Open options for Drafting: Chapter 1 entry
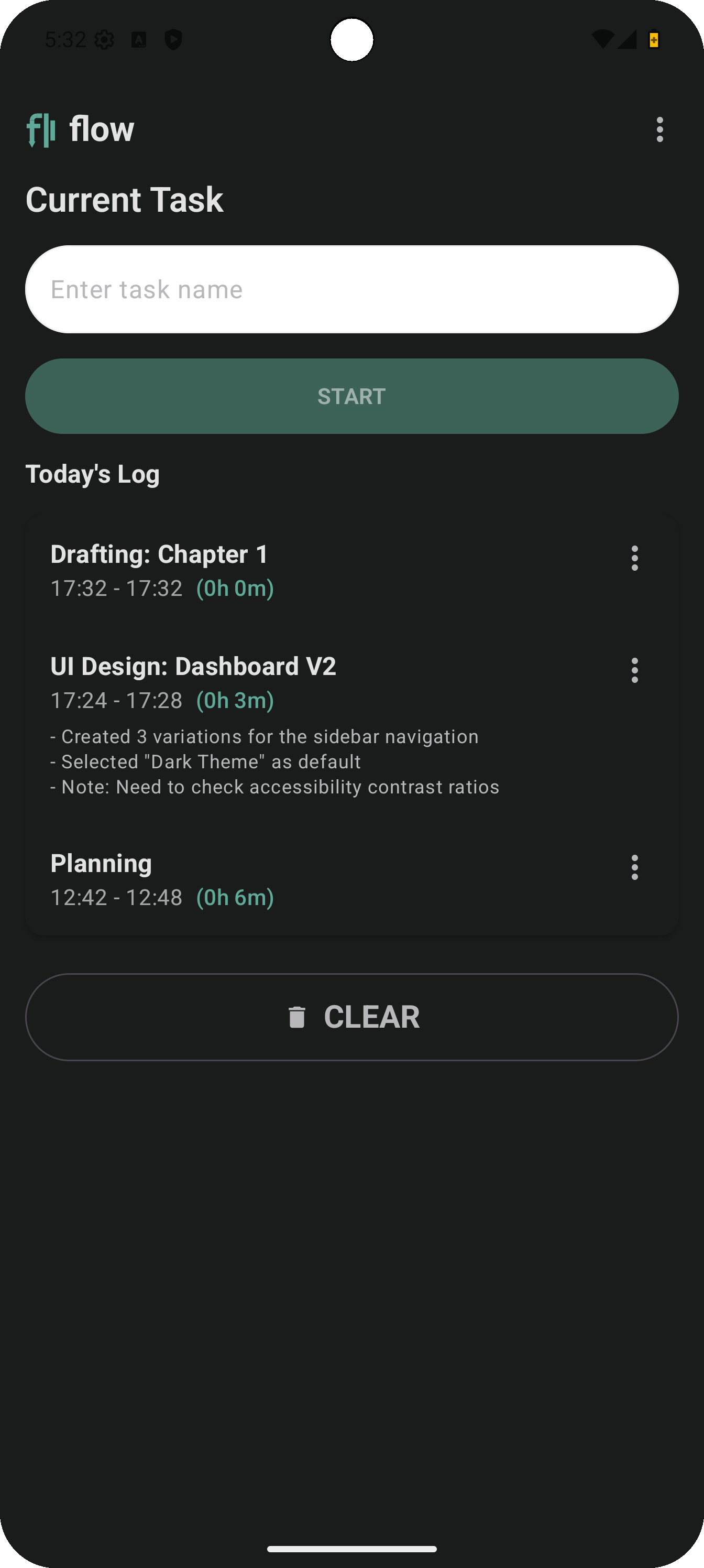 635,558
